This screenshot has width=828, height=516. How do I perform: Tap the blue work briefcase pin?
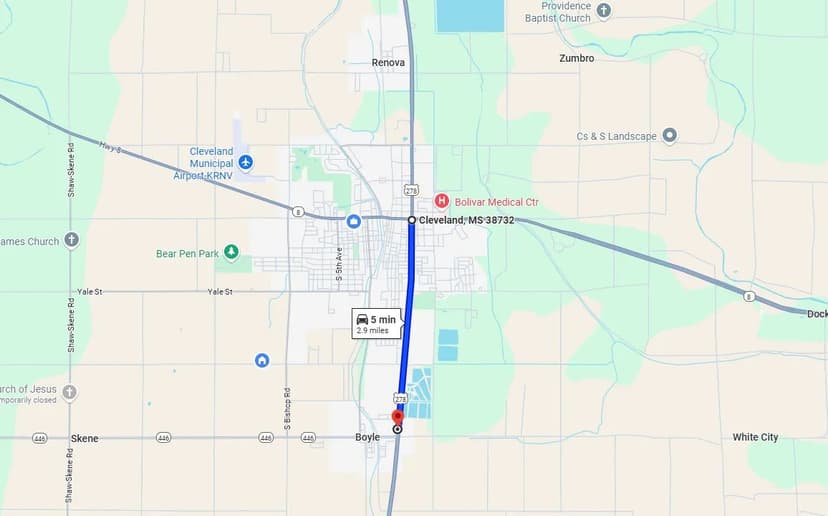tap(353, 221)
